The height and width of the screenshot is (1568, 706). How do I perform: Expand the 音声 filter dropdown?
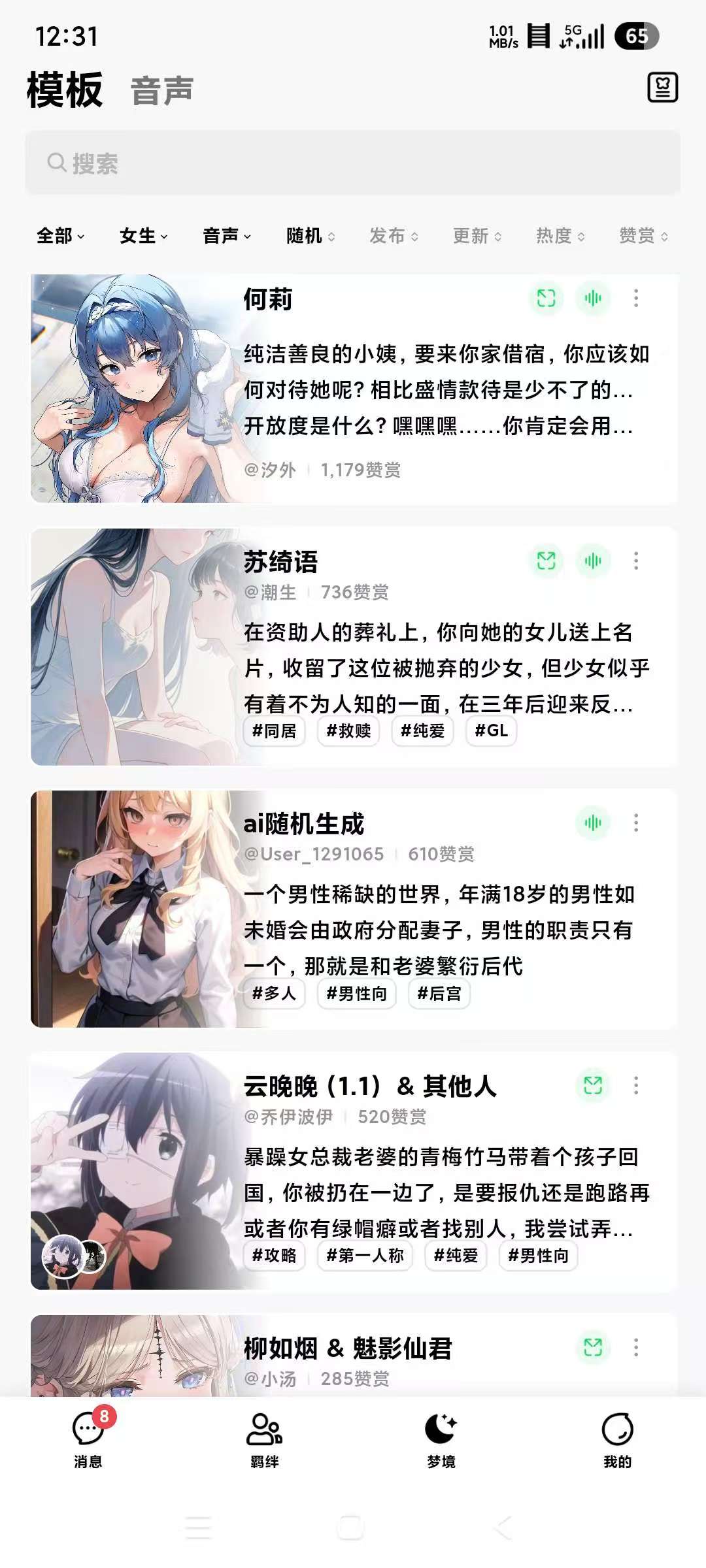pyautogui.click(x=226, y=236)
